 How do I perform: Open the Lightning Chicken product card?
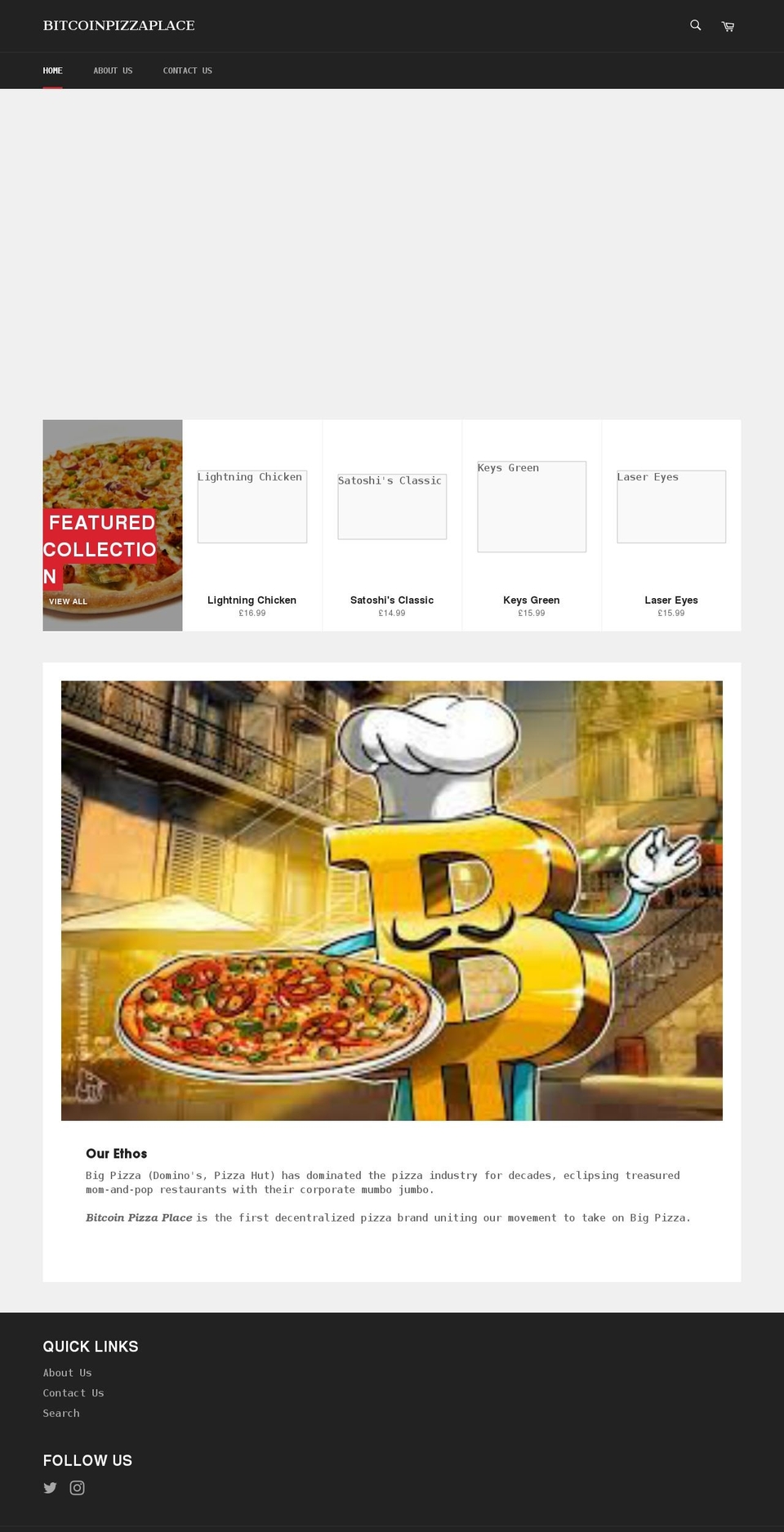click(x=252, y=525)
